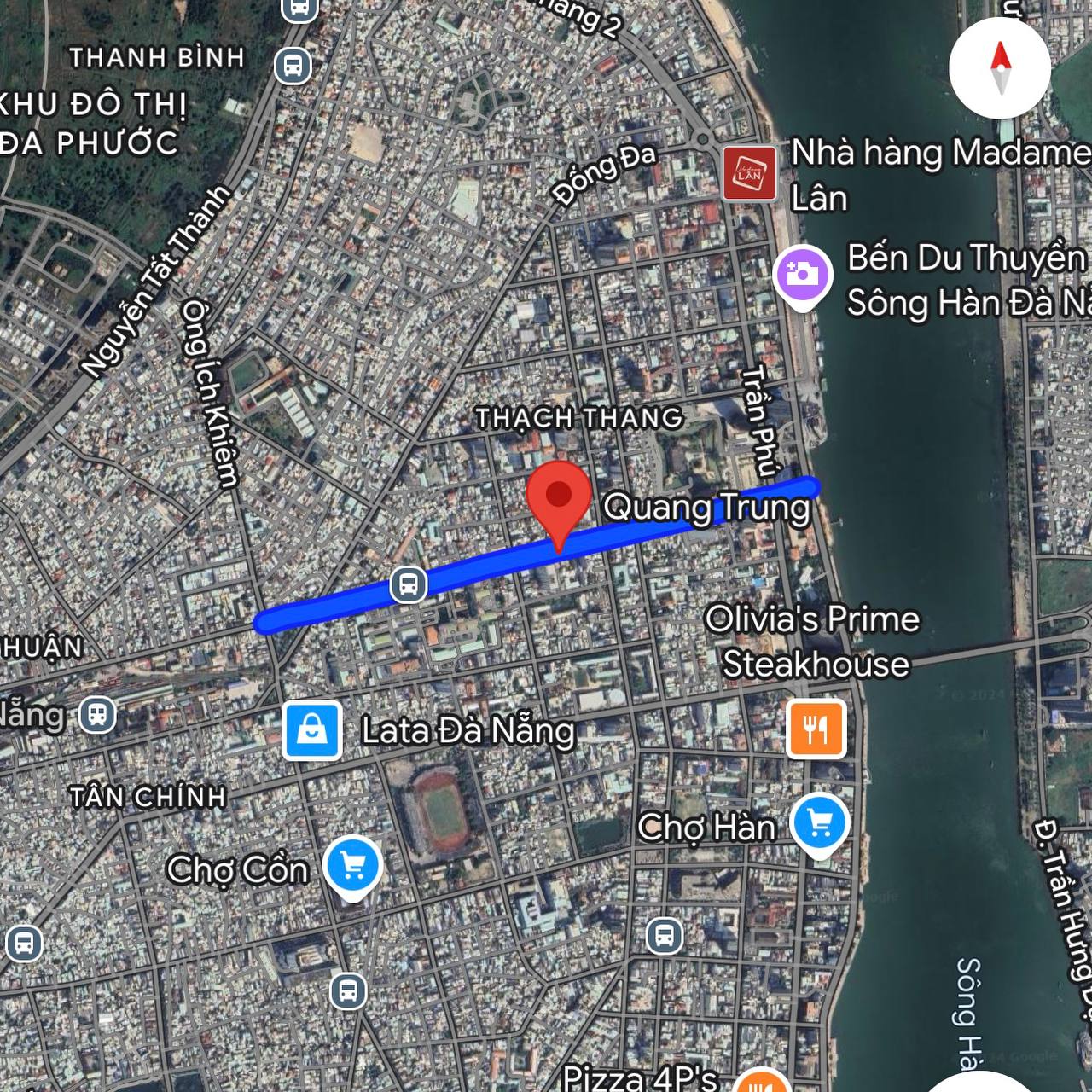This screenshot has width=1092, height=1092.
Task: Select Olivia's Prime Steakhouse restaurant marker
Action: [x=816, y=728]
